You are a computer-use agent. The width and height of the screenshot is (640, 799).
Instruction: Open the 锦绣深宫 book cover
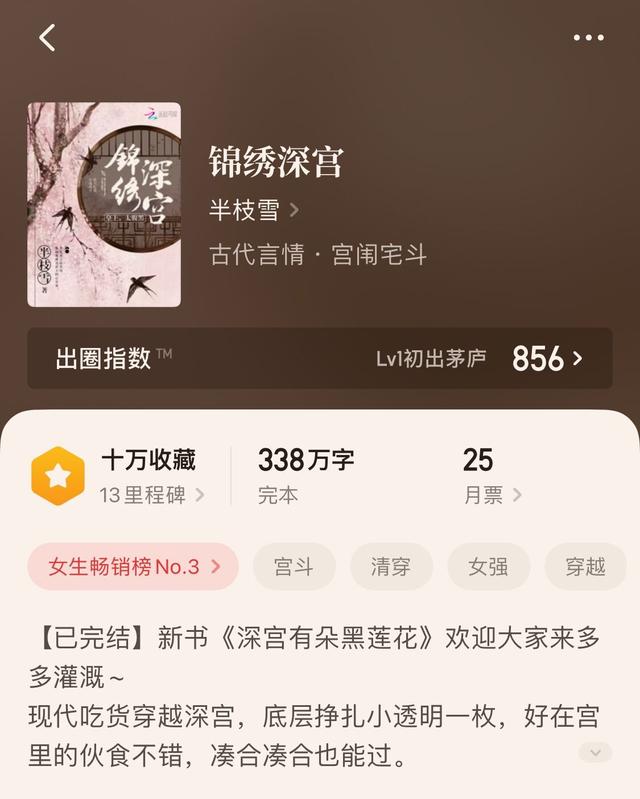click(x=104, y=204)
